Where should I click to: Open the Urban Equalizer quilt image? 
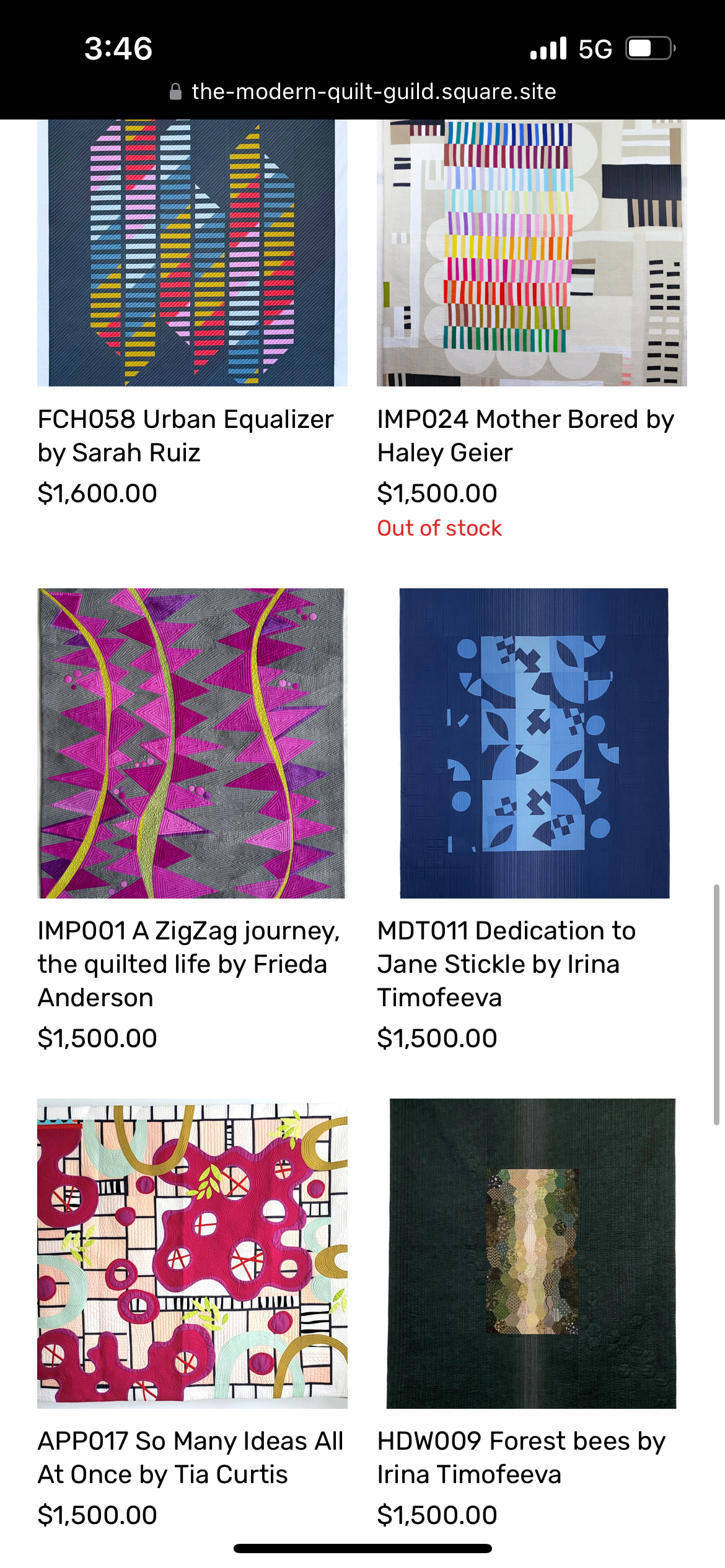tap(192, 253)
